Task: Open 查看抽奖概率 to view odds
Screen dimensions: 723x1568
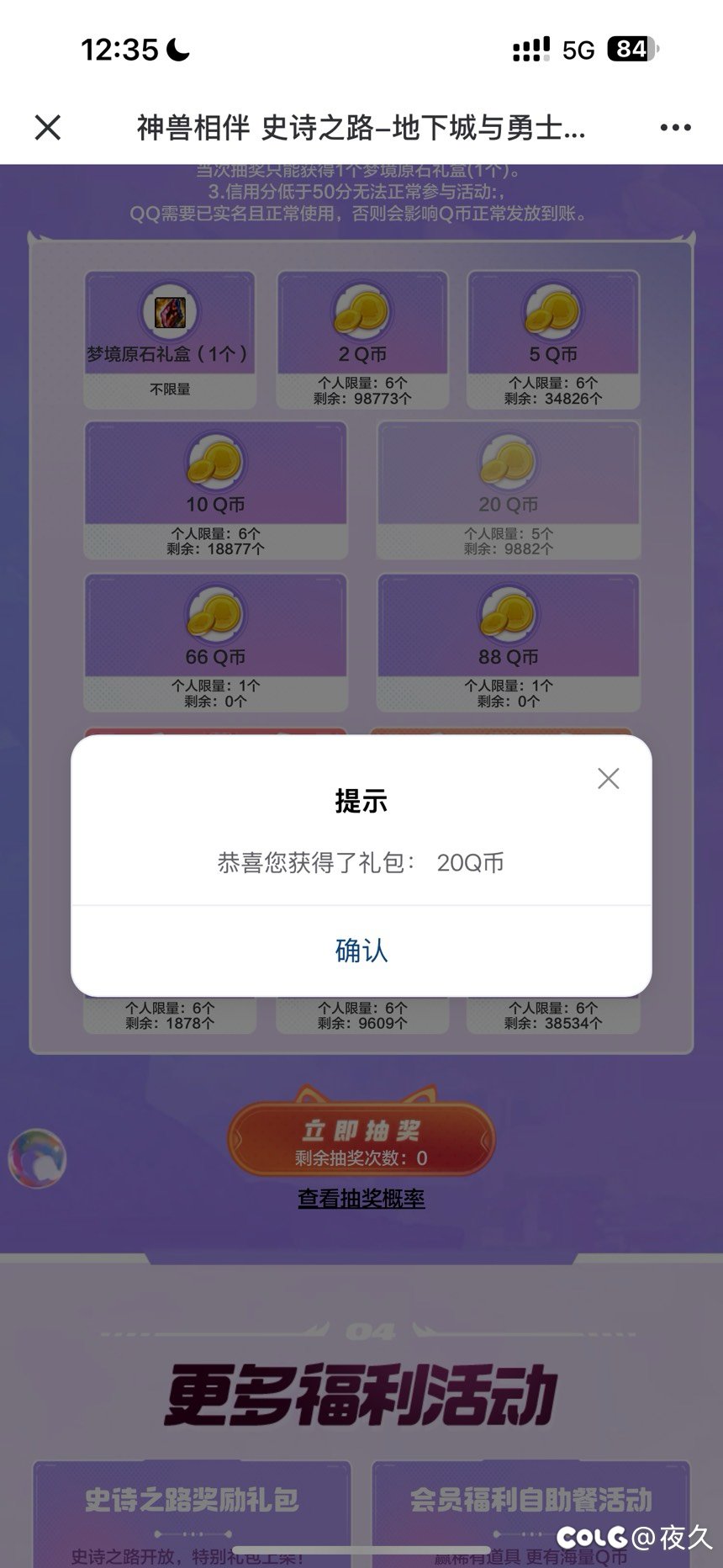Action: (361, 1200)
